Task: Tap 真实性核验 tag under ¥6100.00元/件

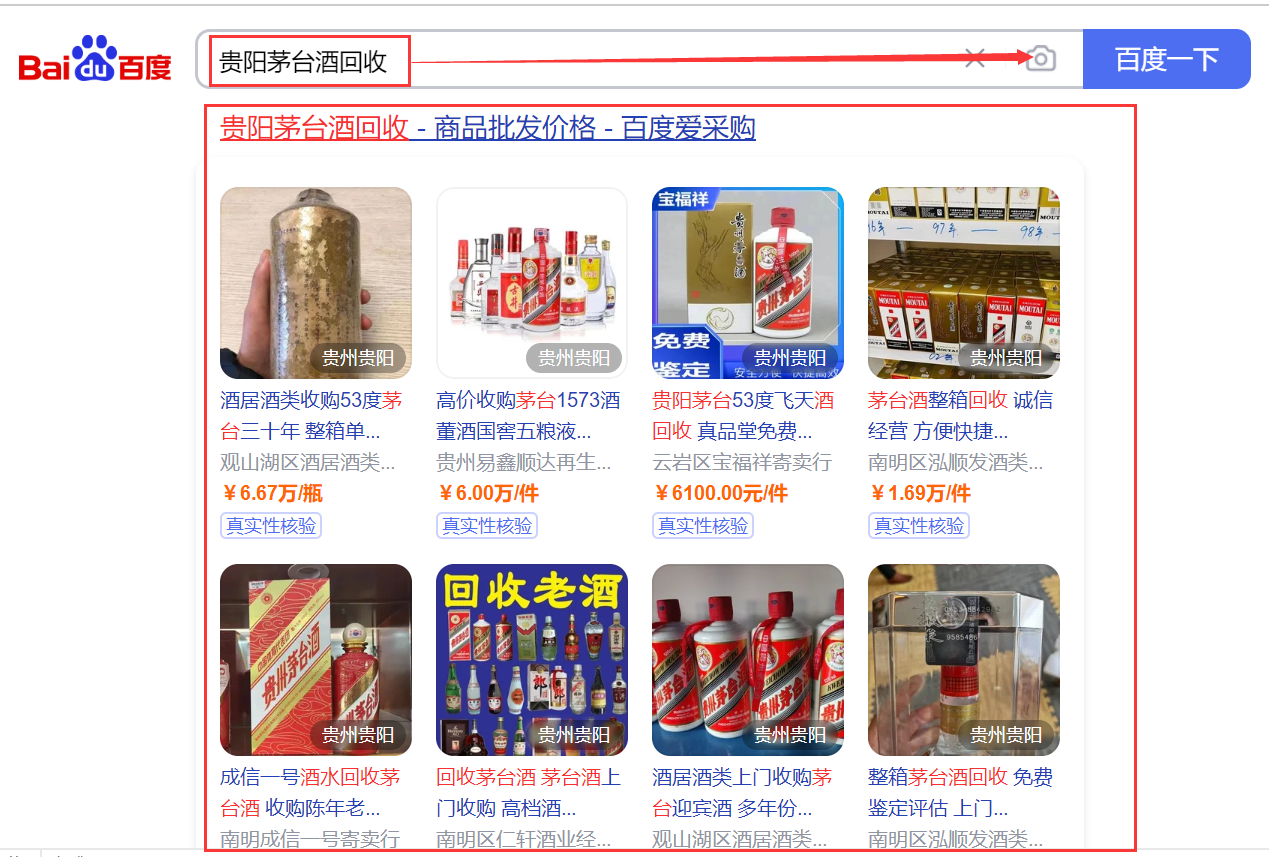Action: (703, 525)
